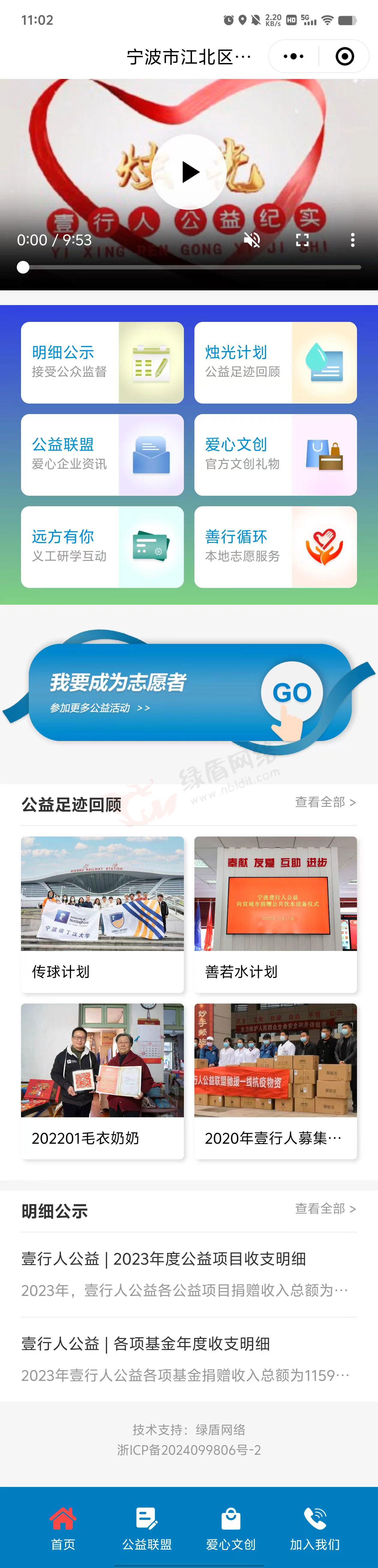Viewport: 378px width, 1568px height.
Task: Open 善行循环 volunteer service card
Action: point(275,546)
